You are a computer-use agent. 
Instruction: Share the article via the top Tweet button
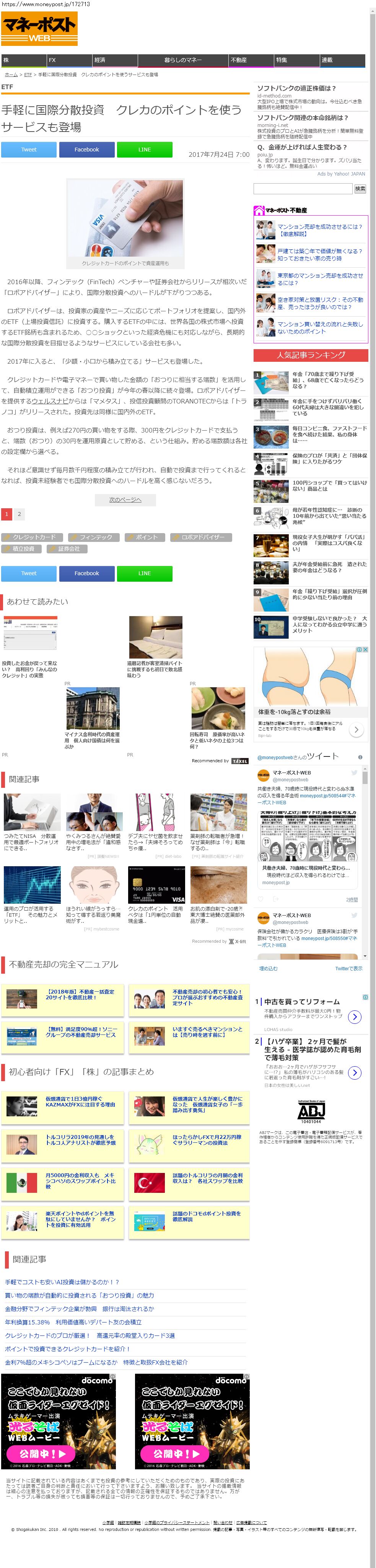(x=29, y=150)
